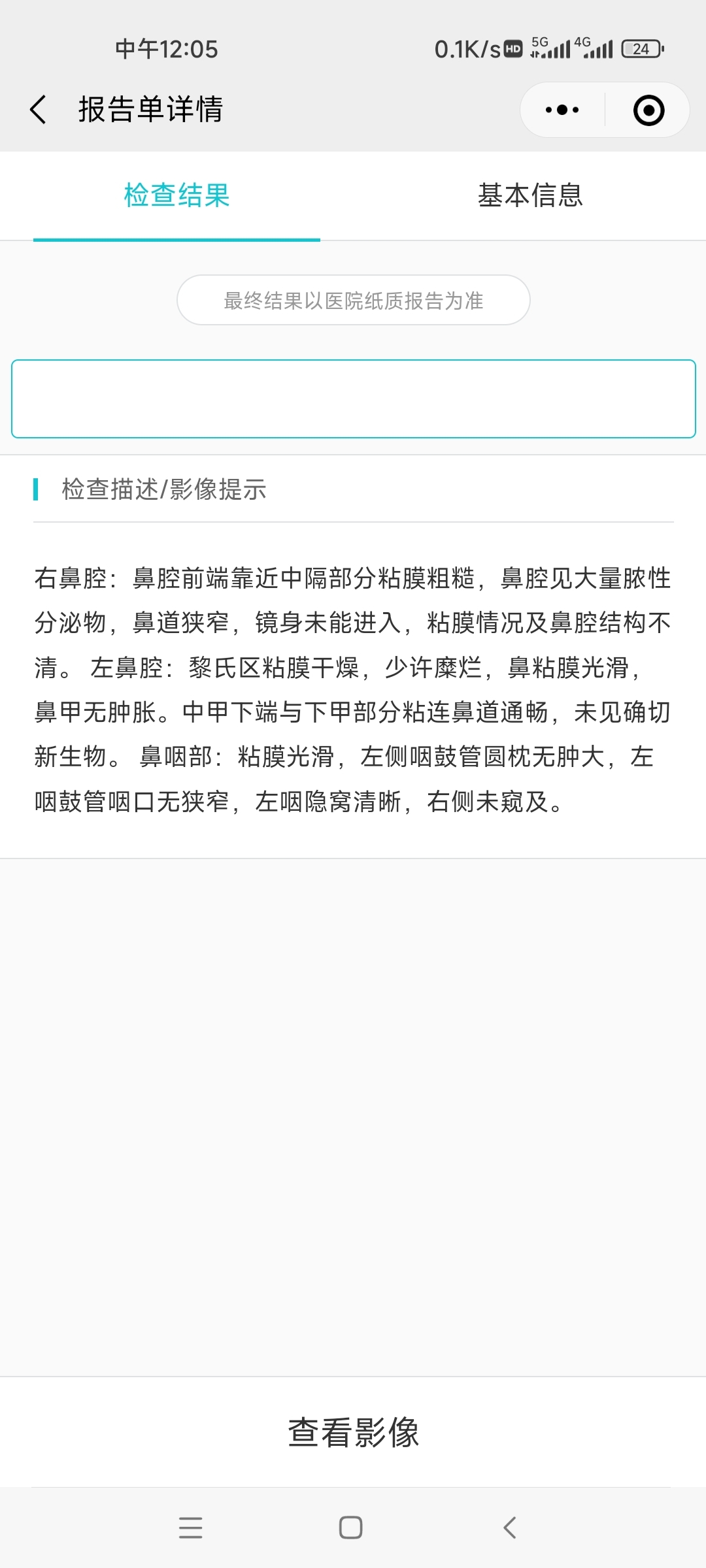Open 查看影像 to view images
The height and width of the screenshot is (1568, 706).
[x=353, y=1432]
